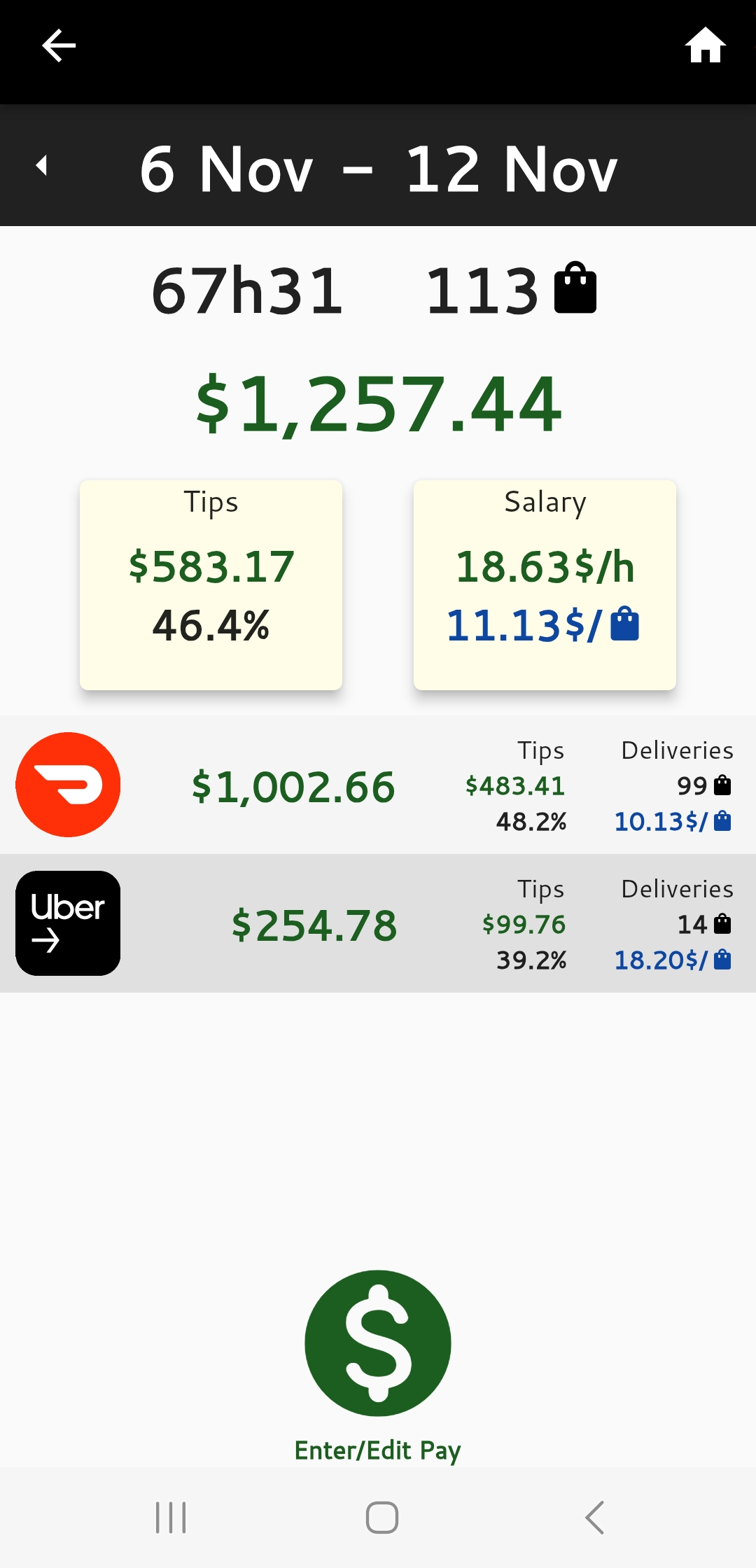Image resolution: width=756 pixels, height=1568 pixels.
Task: Tap the Enter/Edit Pay button
Action: point(378,1344)
